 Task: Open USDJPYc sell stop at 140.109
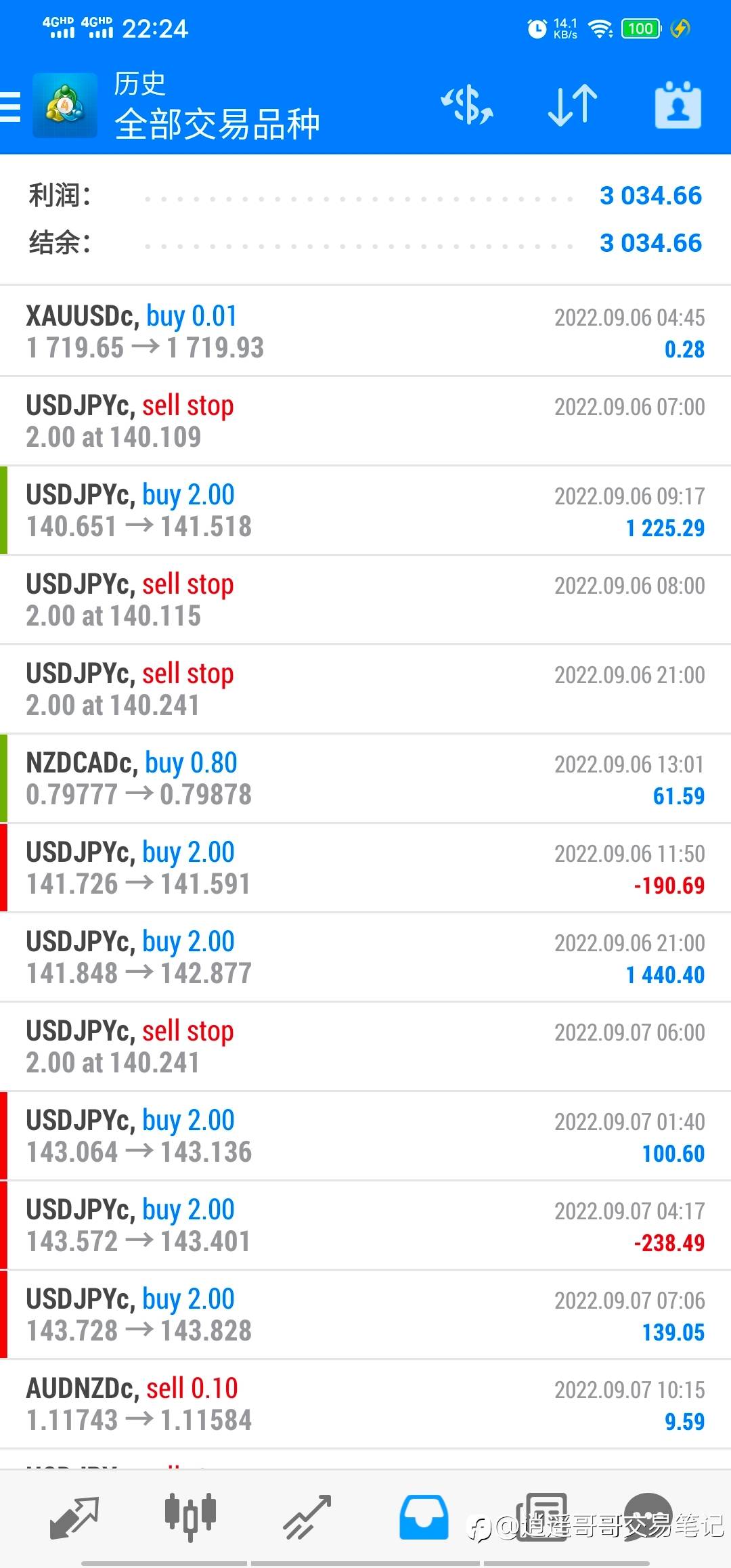coord(365,421)
